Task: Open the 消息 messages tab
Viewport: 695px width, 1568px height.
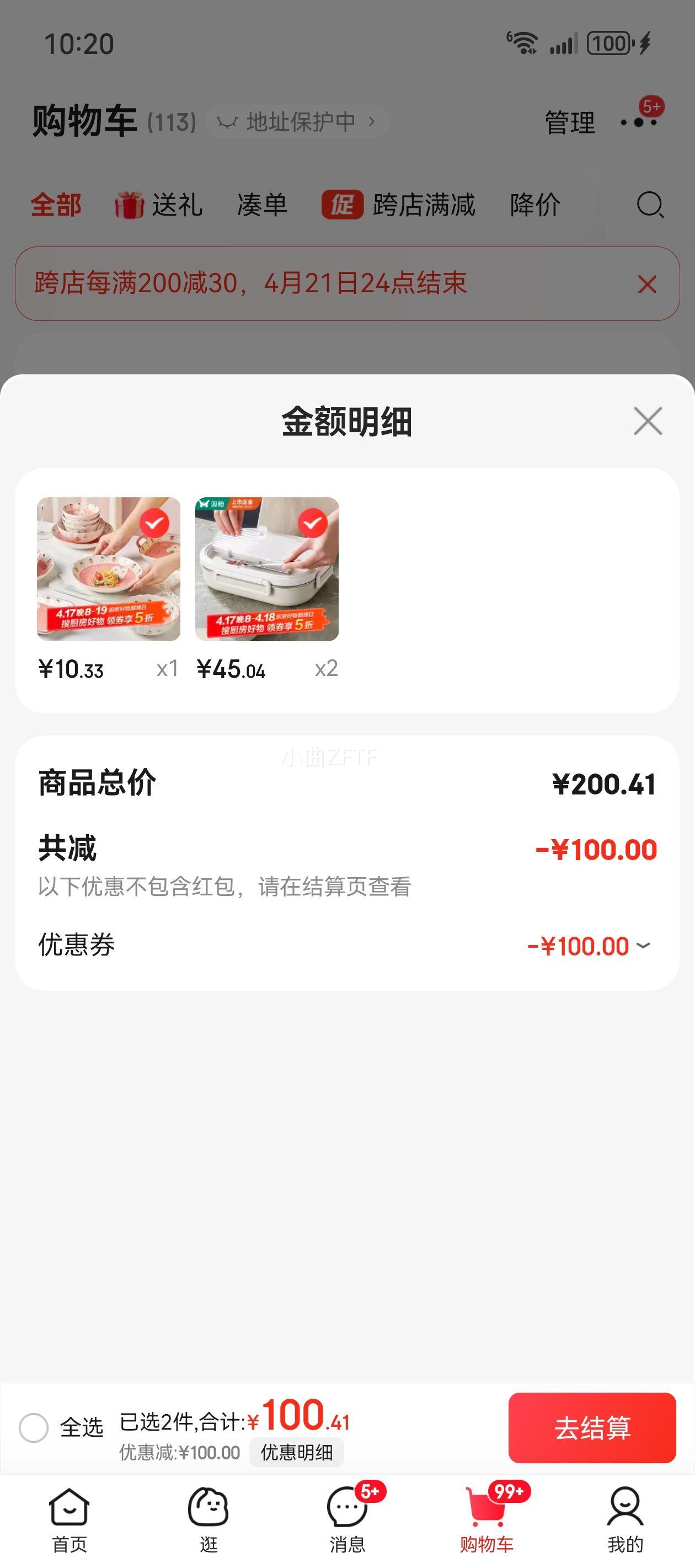Action: click(x=347, y=1519)
